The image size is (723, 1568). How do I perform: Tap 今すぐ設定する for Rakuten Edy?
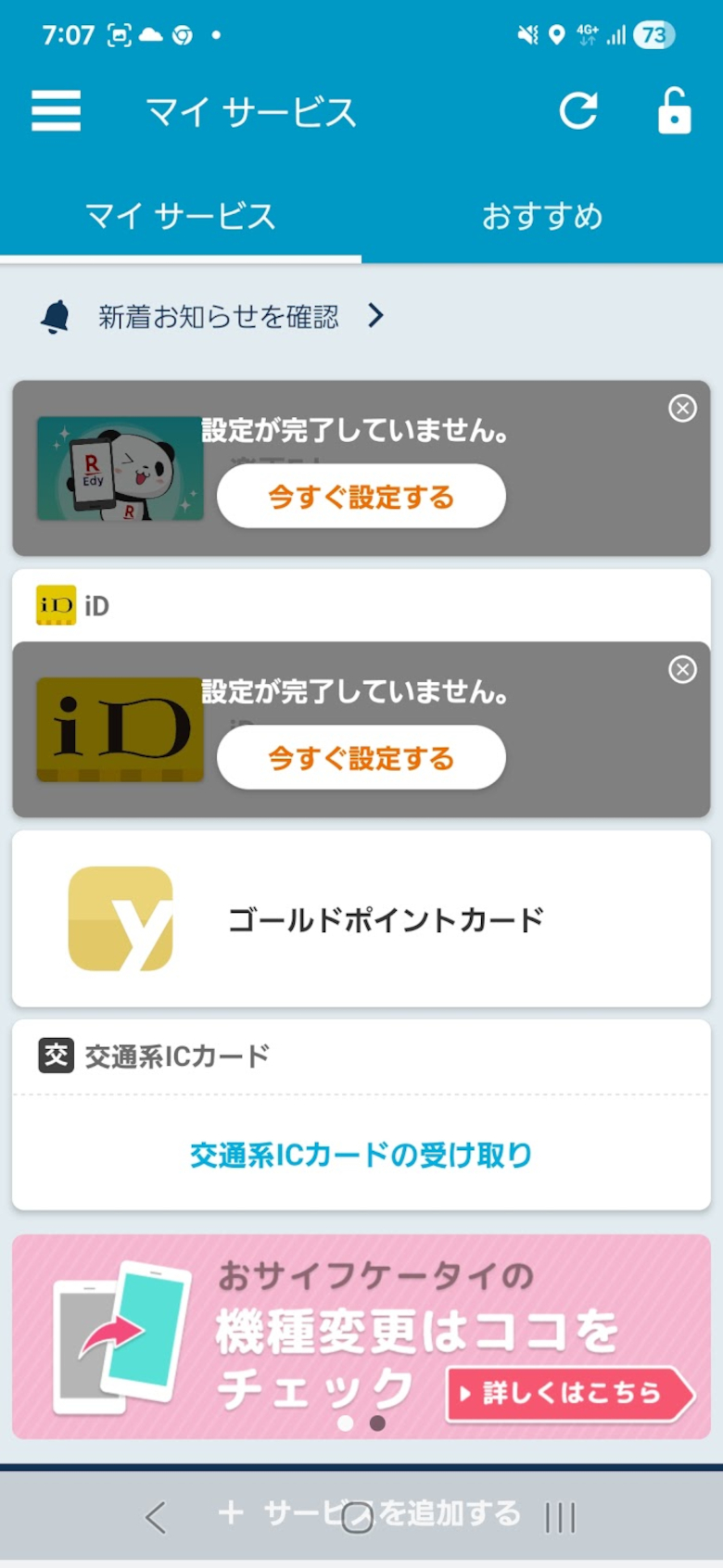click(x=361, y=496)
